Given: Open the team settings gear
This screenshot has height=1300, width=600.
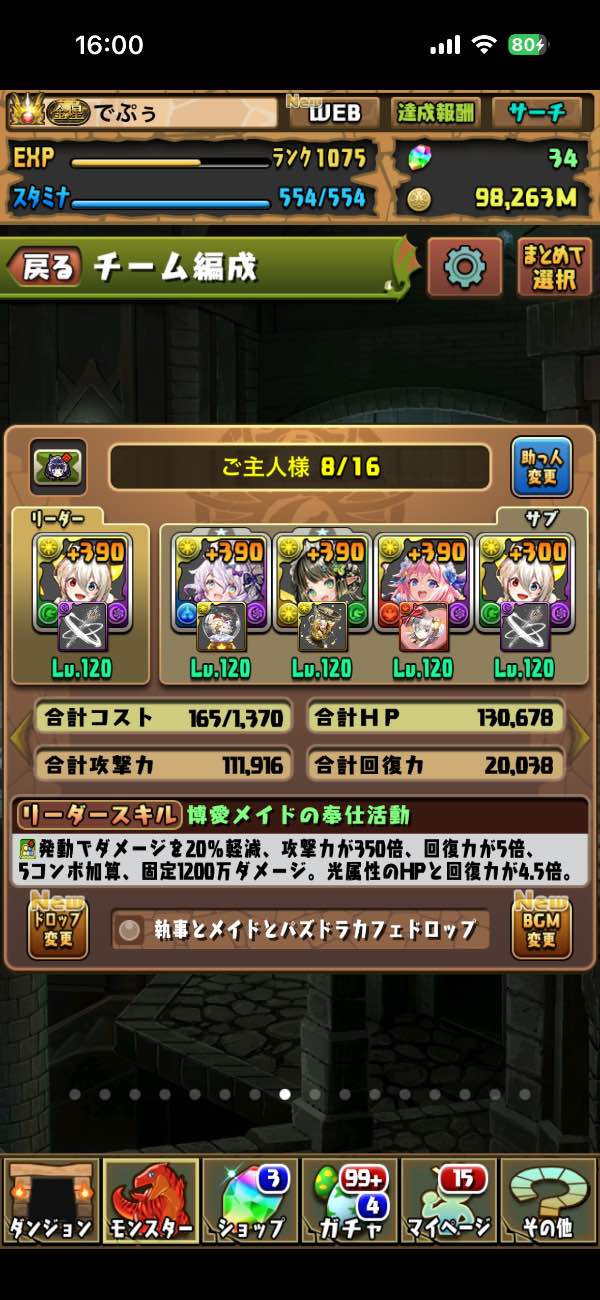Looking at the screenshot, I should click(464, 267).
